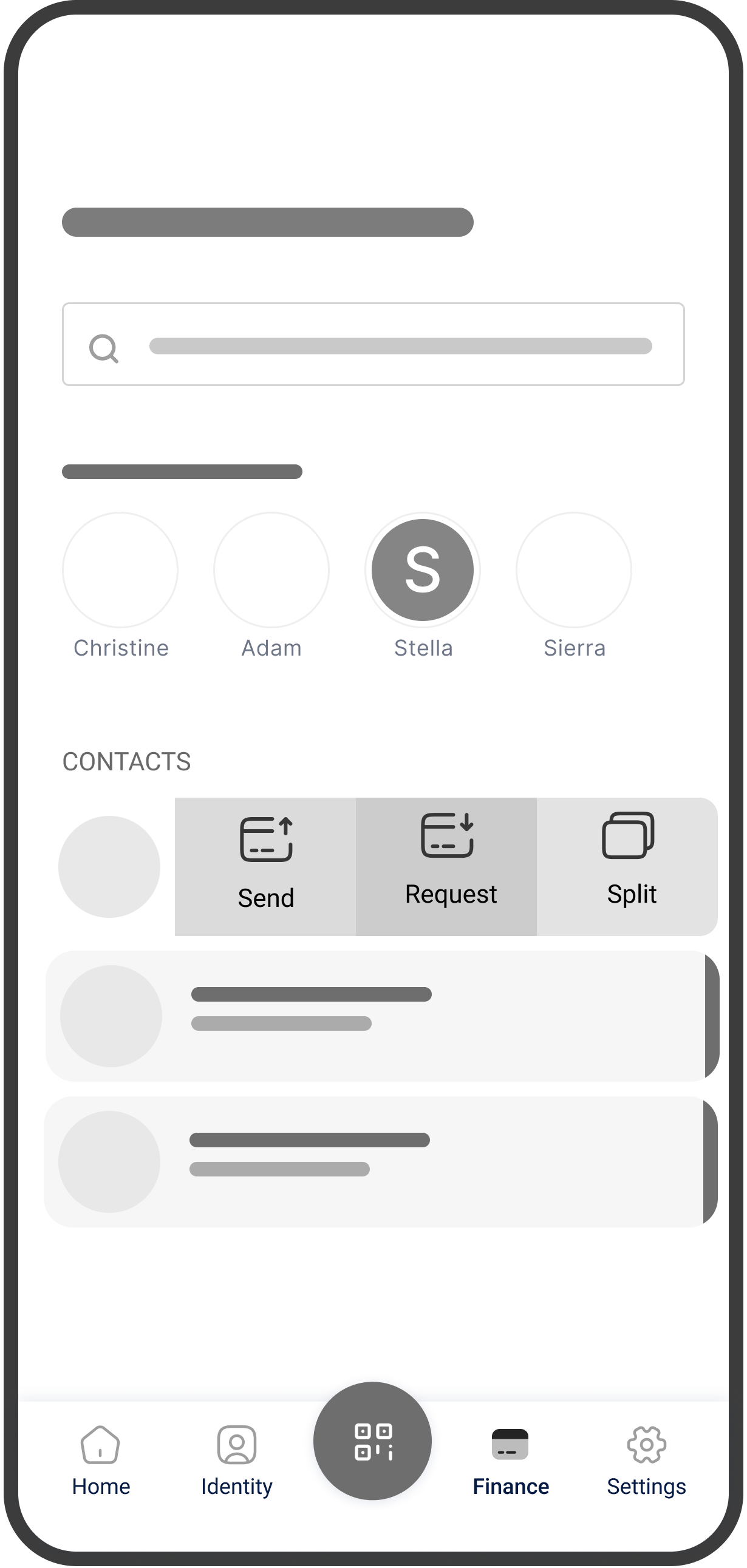The width and height of the screenshot is (747, 1568).
Task: Request money from the contact
Action: point(446,867)
